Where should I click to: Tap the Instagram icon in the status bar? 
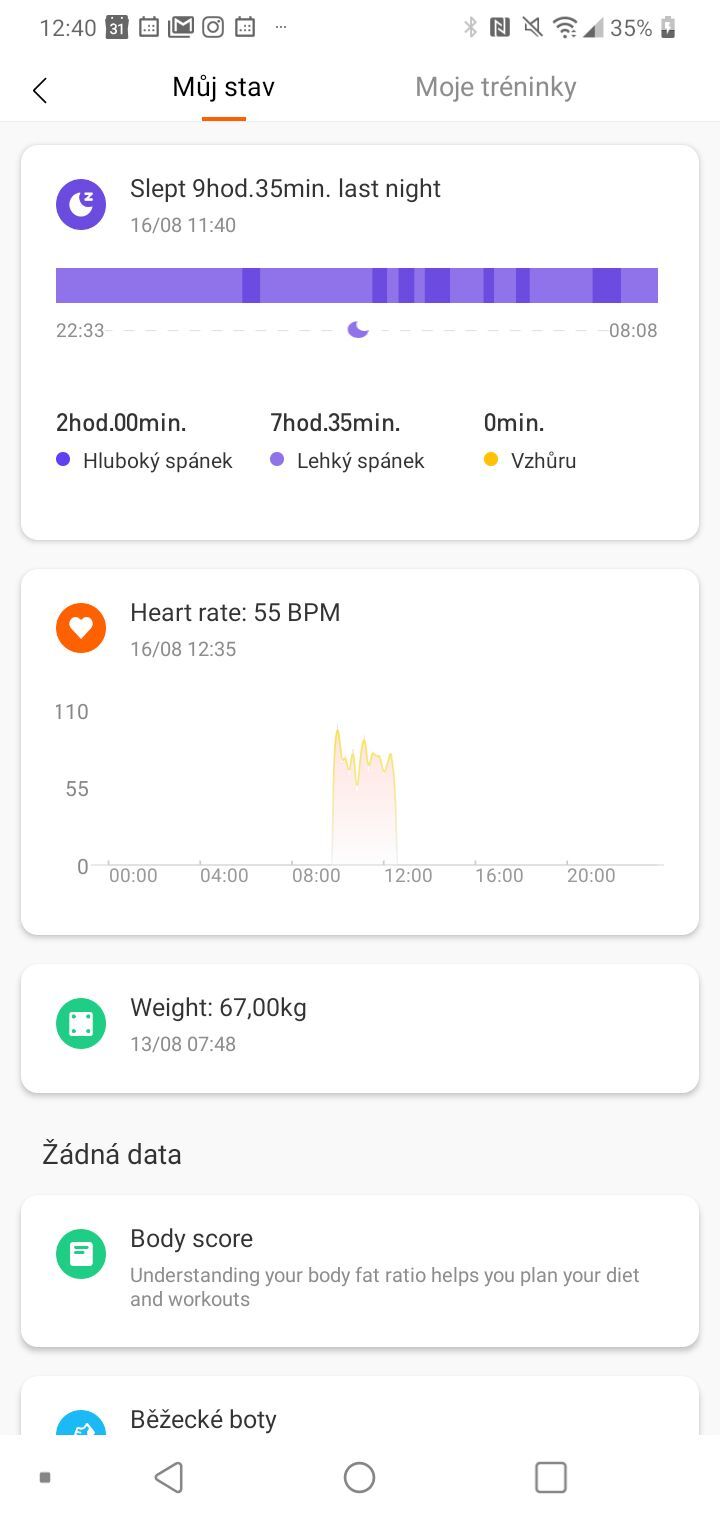(212, 27)
